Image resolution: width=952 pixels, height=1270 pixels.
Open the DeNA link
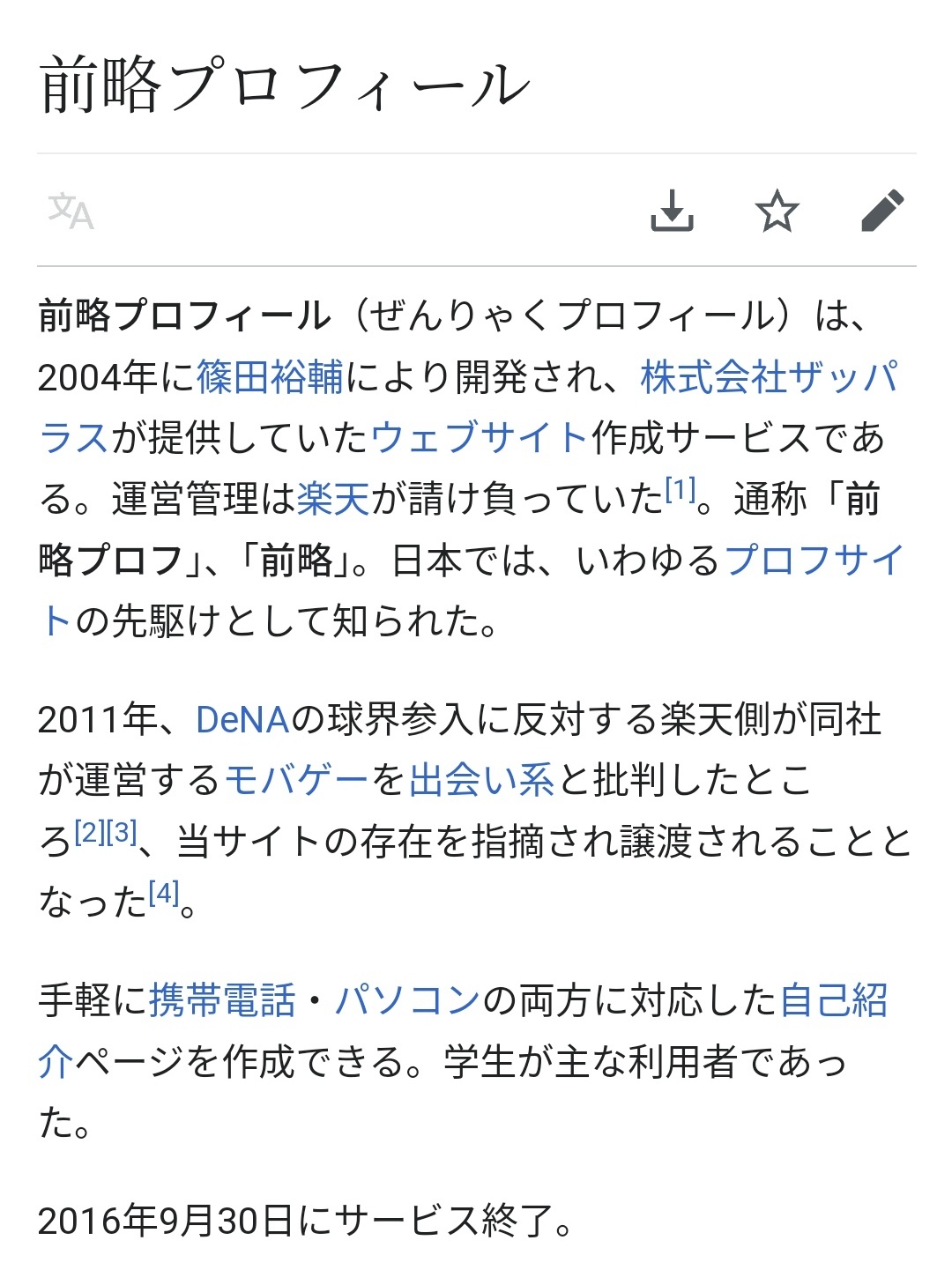point(242,719)
